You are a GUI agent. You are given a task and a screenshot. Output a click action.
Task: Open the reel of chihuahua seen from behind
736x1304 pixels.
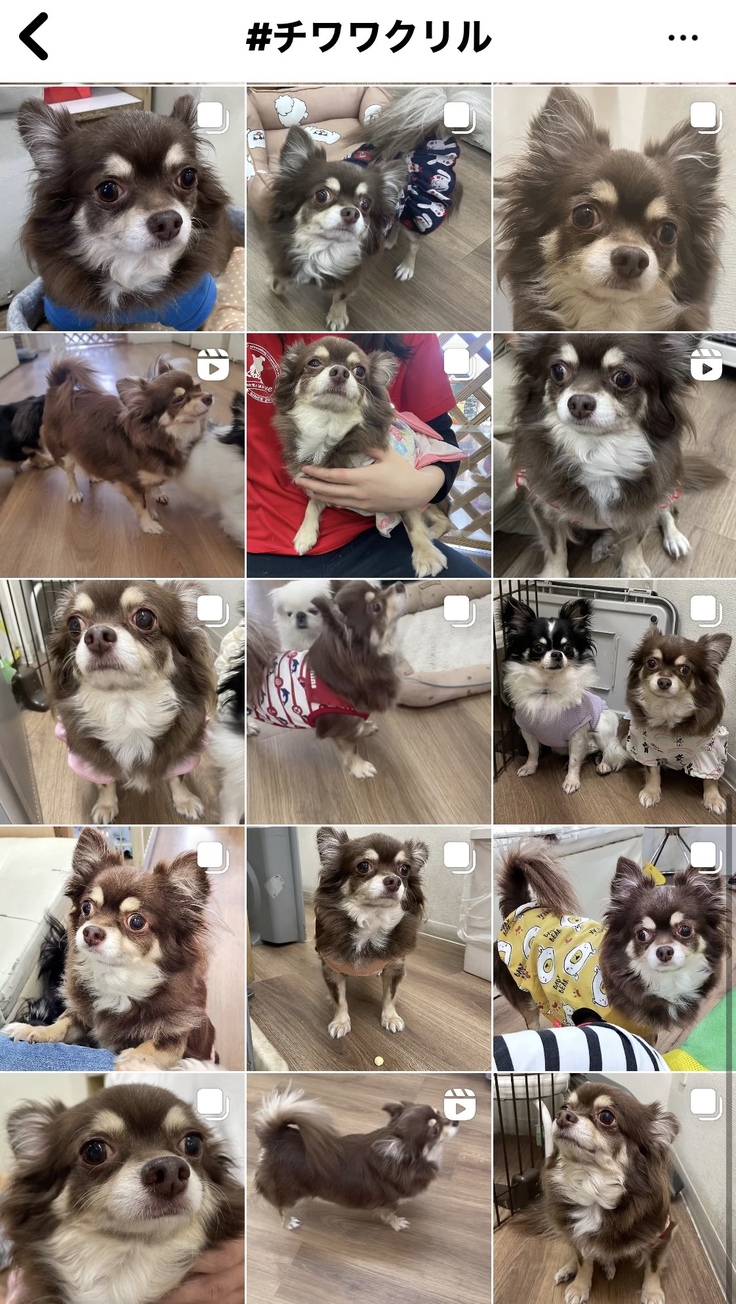(x=368, y=1188)
